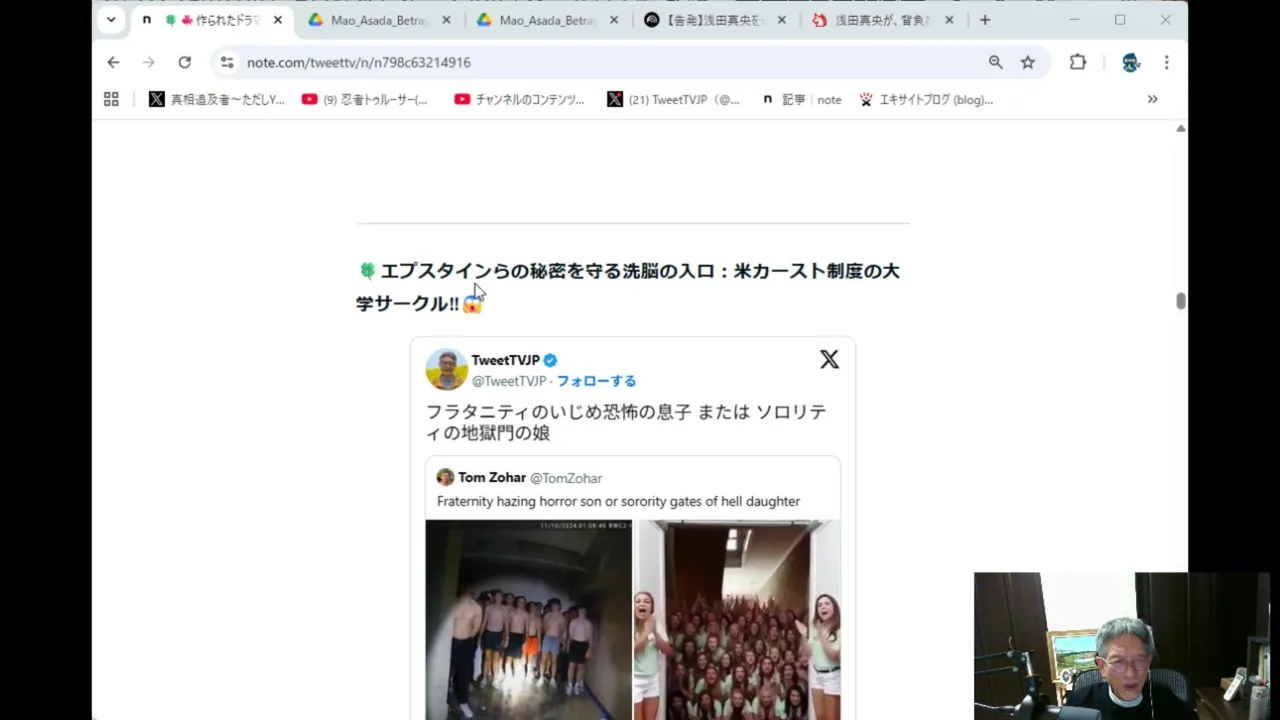This screenshot has width=1280, height=720.
Task: Open the 真相追及者 bookmark
Action: pyautogui.click(x=217, y=99)
